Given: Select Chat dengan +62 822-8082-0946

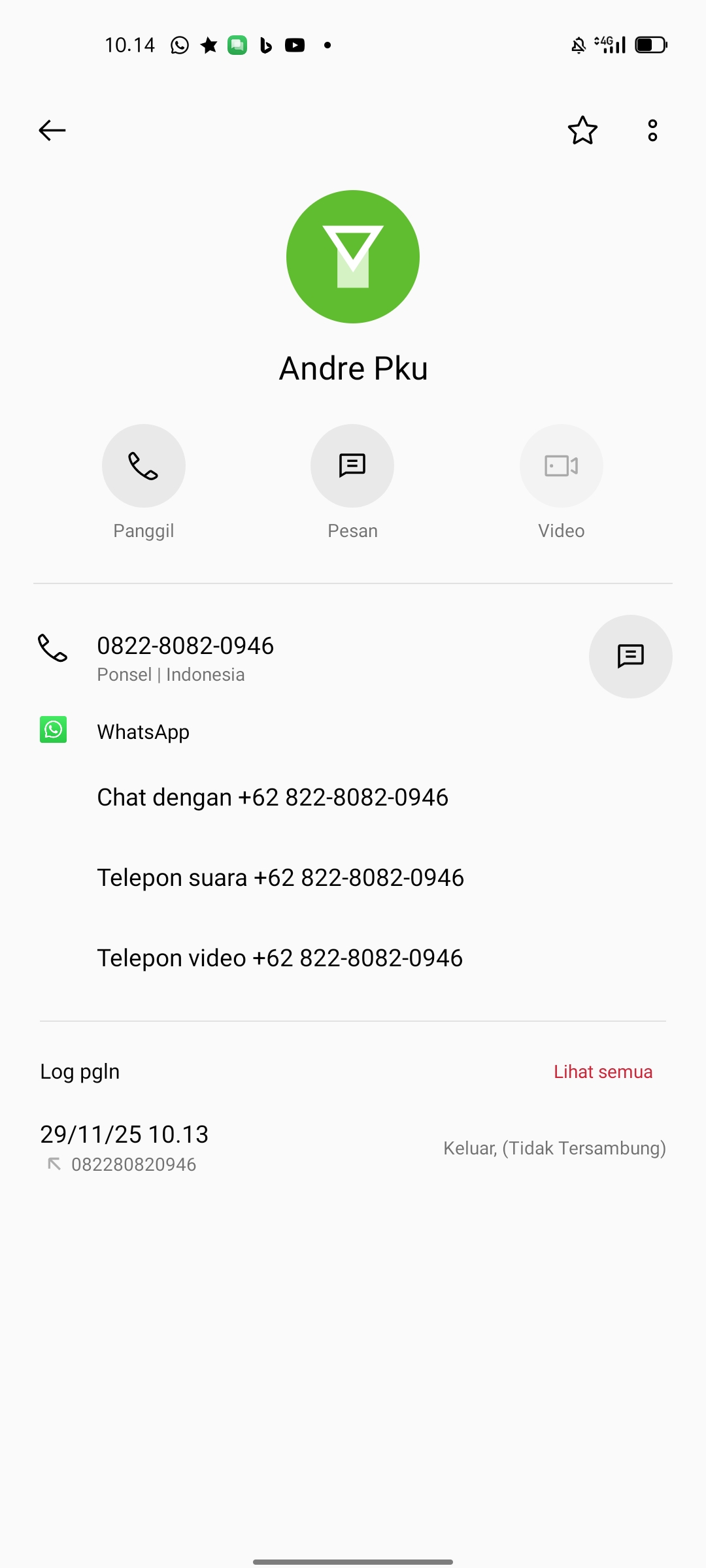Looking at the screenshot, I should coord(272,797).
